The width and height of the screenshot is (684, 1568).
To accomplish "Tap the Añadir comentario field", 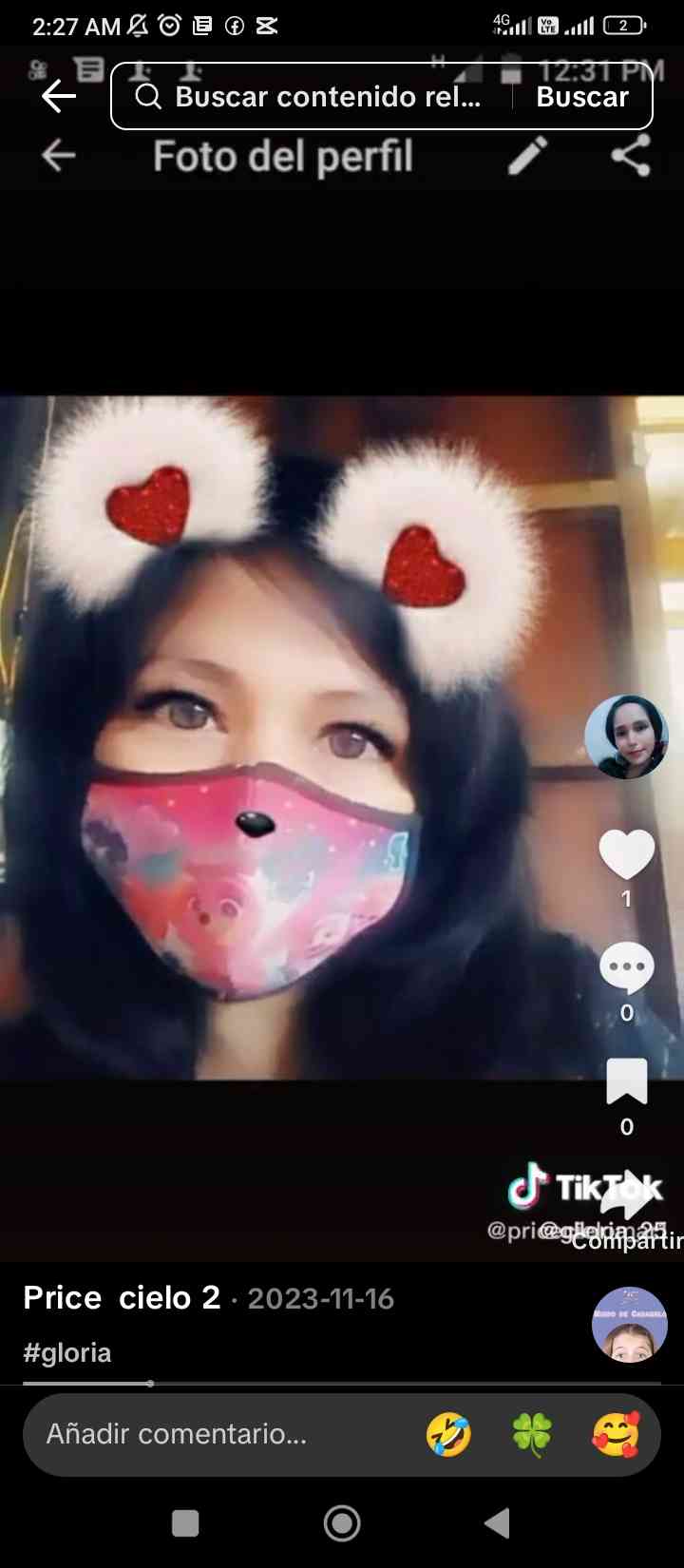I will pyautogui.click(x=218, y=1433).
